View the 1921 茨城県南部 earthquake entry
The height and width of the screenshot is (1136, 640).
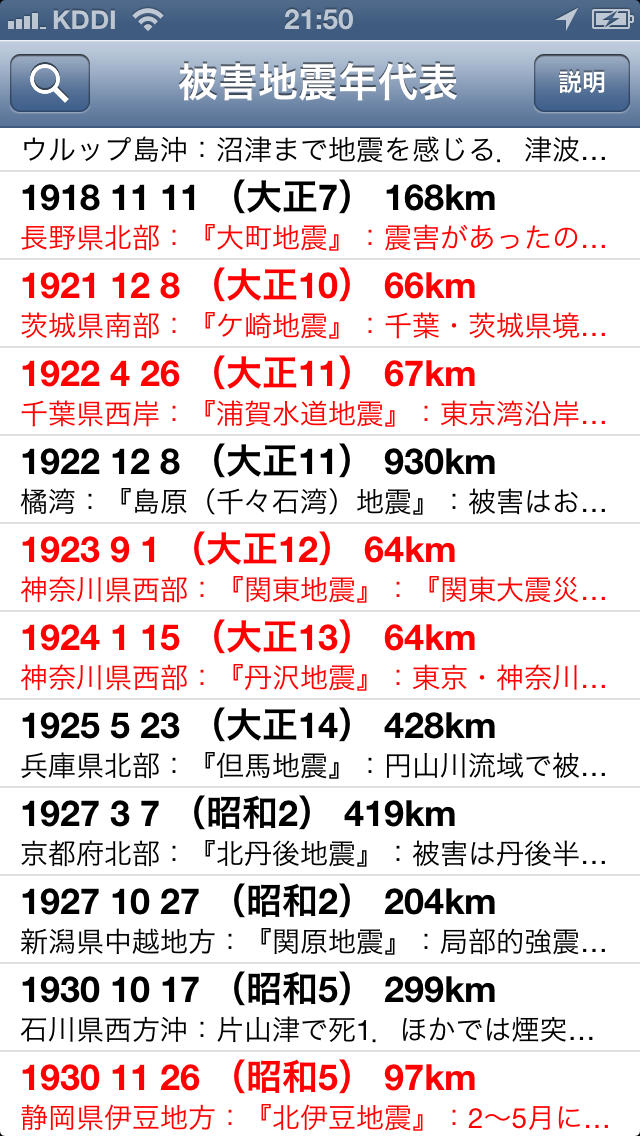coord(320,304)
